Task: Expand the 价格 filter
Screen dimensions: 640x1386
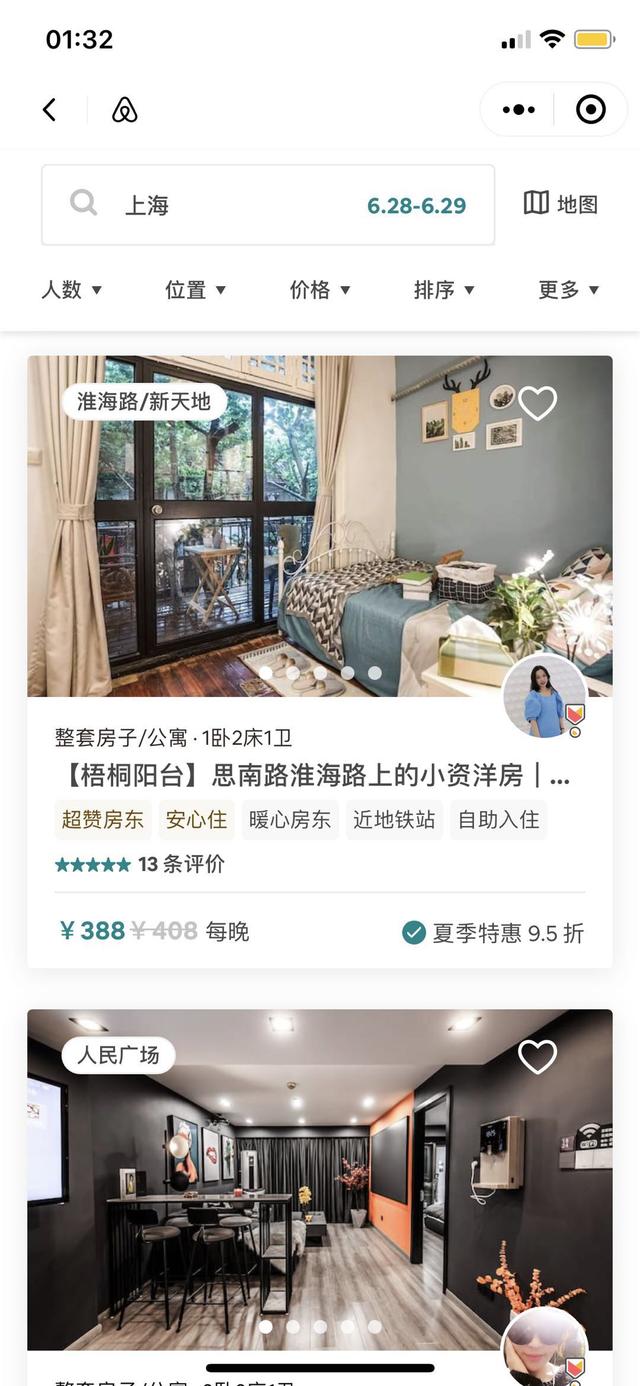Action: pyautogui.click(x=320, y=290)
